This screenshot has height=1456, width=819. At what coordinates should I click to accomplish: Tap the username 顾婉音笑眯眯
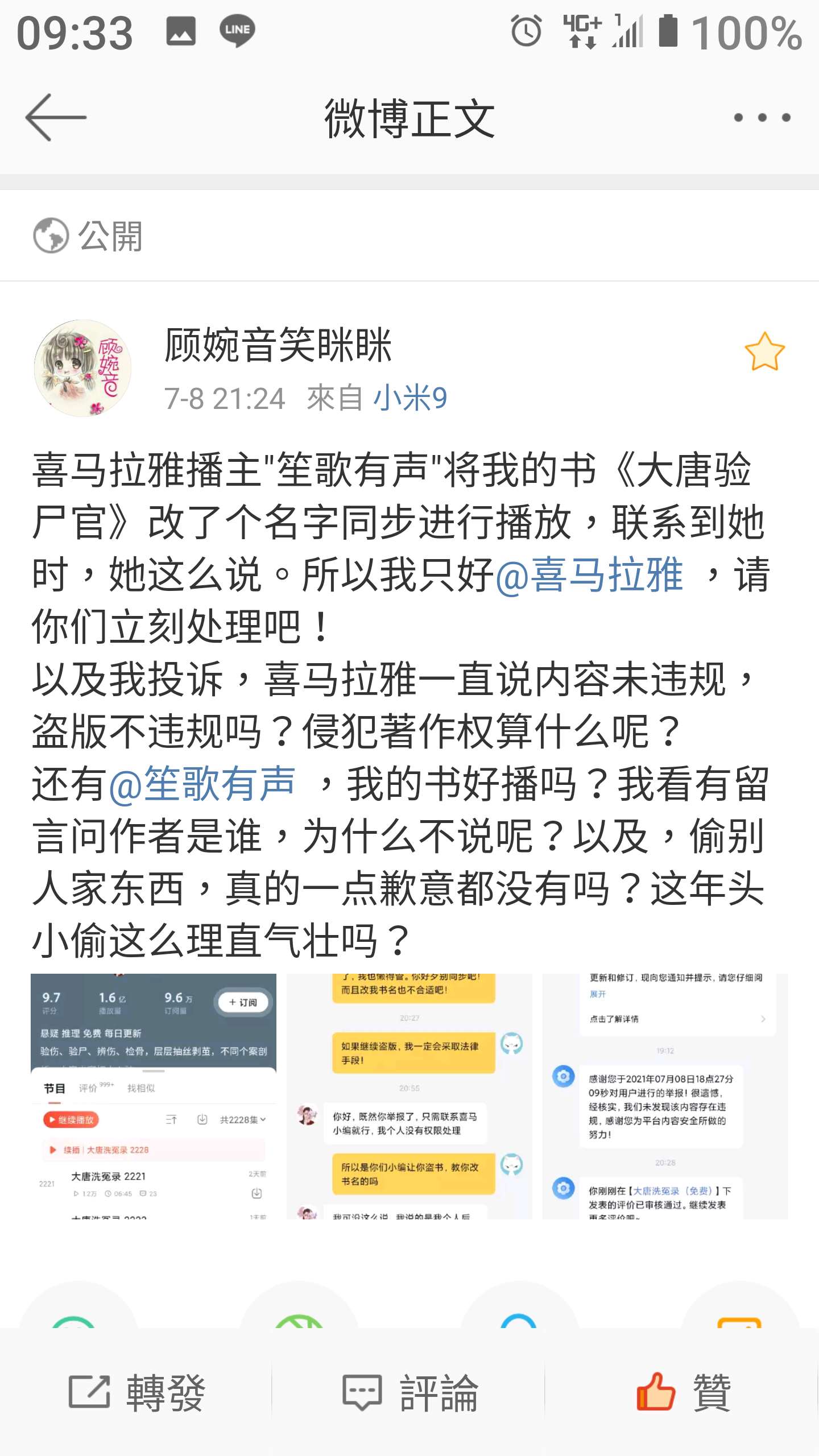coord(278,345)
